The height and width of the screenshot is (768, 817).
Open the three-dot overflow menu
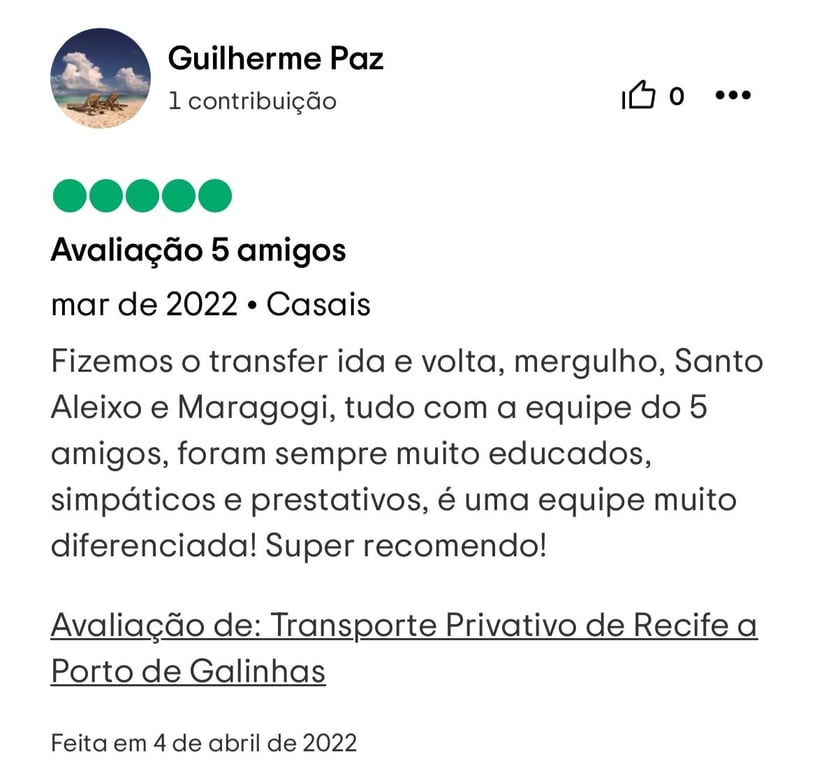[732, 96]
